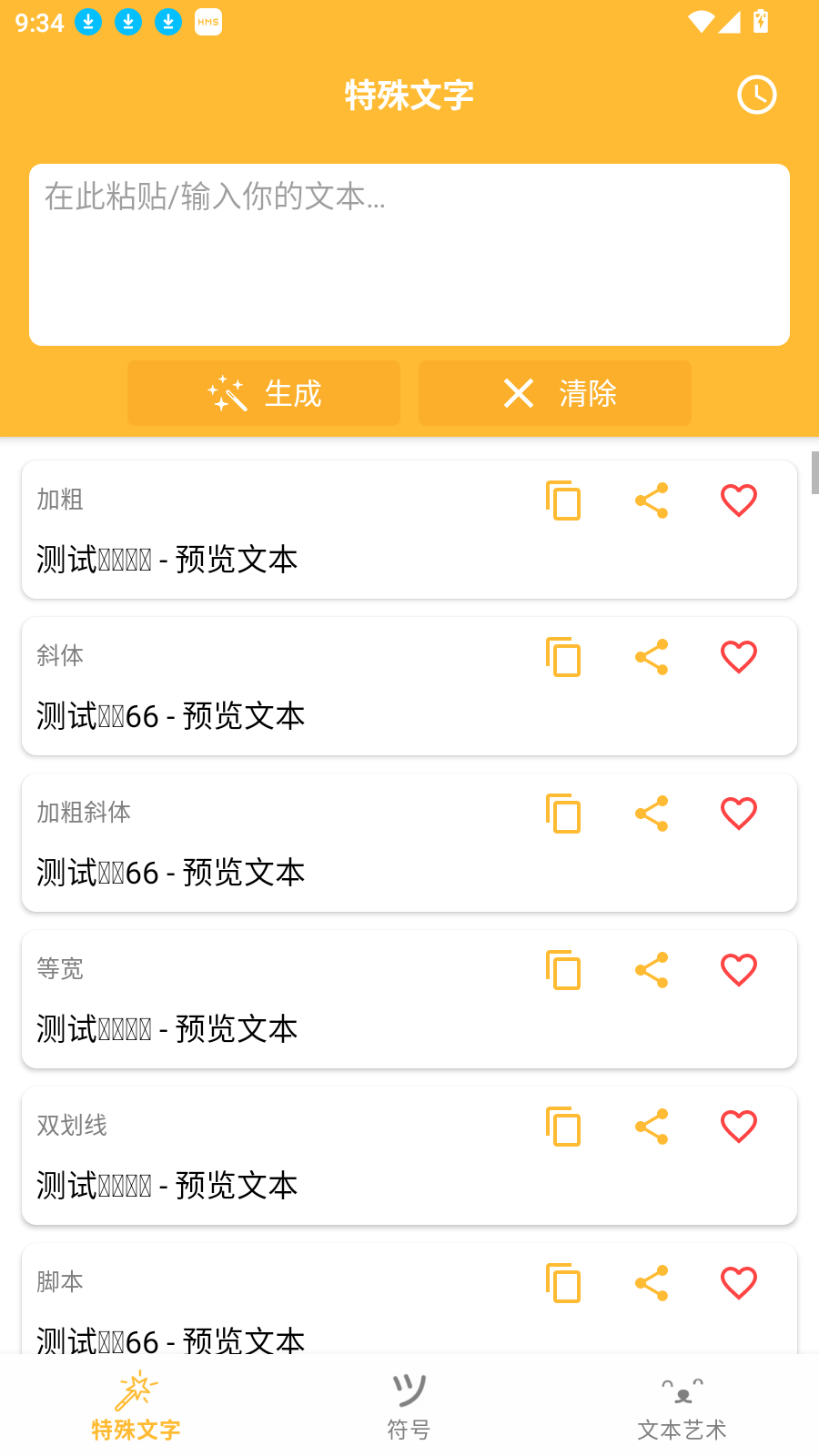
Task: Copy the 脚本 style text
Action: click(x=563, y=1283)
